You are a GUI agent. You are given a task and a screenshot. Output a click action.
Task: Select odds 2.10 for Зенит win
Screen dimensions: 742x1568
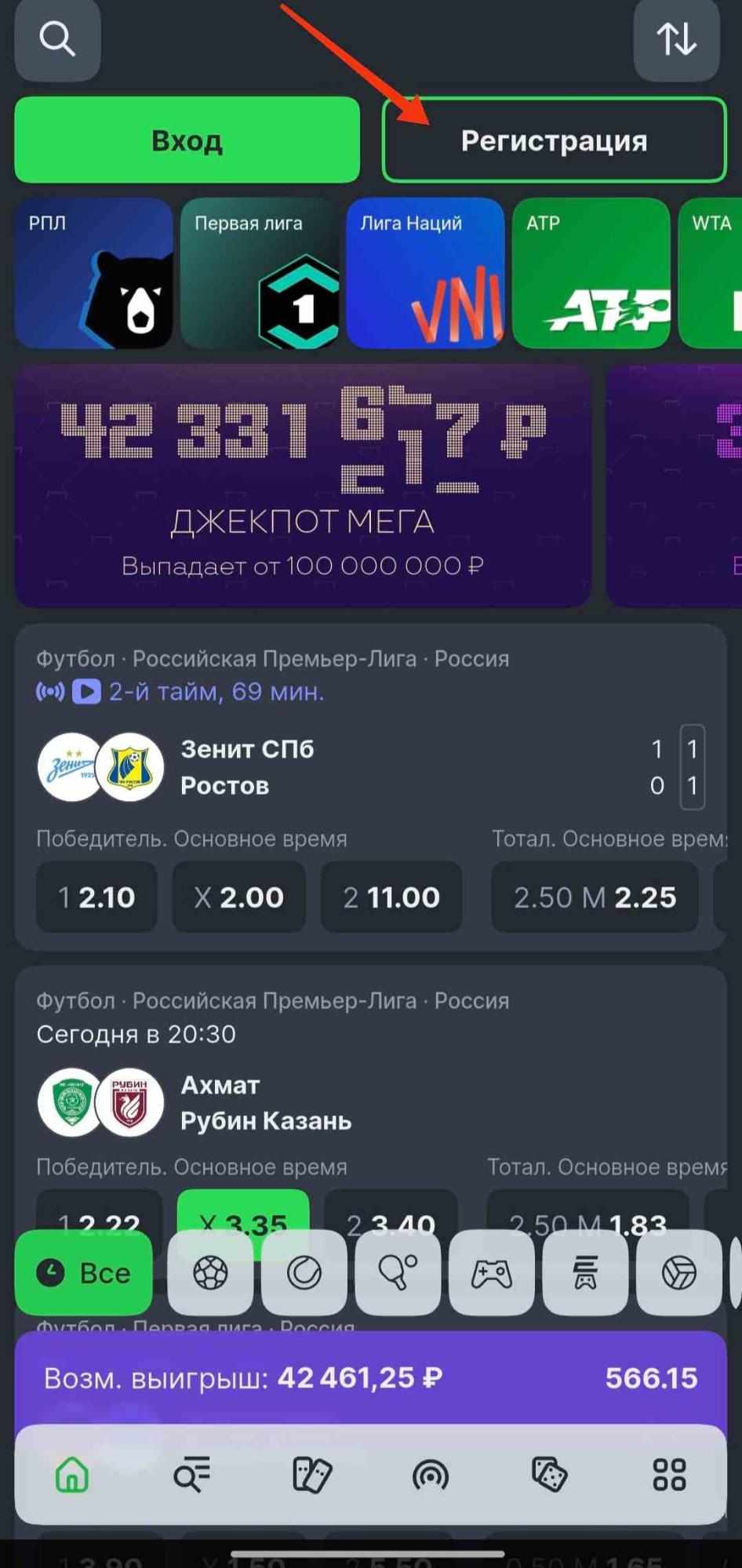96,897
